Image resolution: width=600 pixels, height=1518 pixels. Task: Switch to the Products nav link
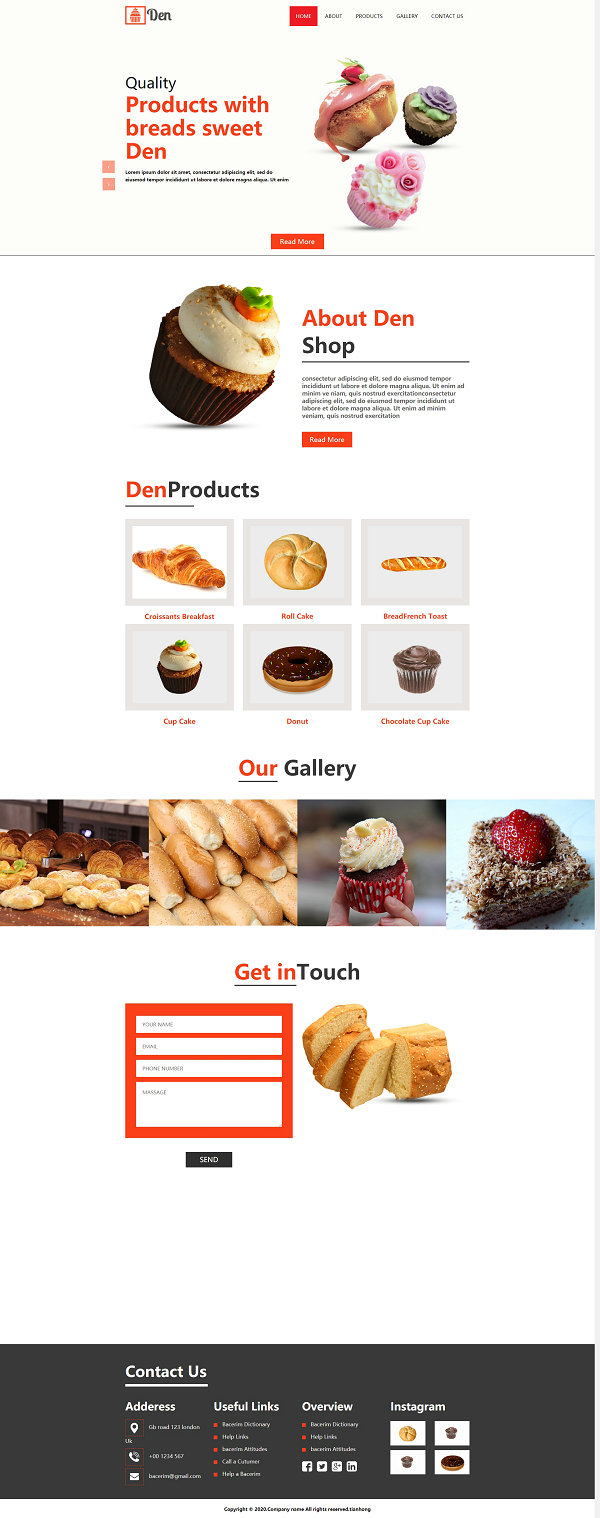point(369,16)
